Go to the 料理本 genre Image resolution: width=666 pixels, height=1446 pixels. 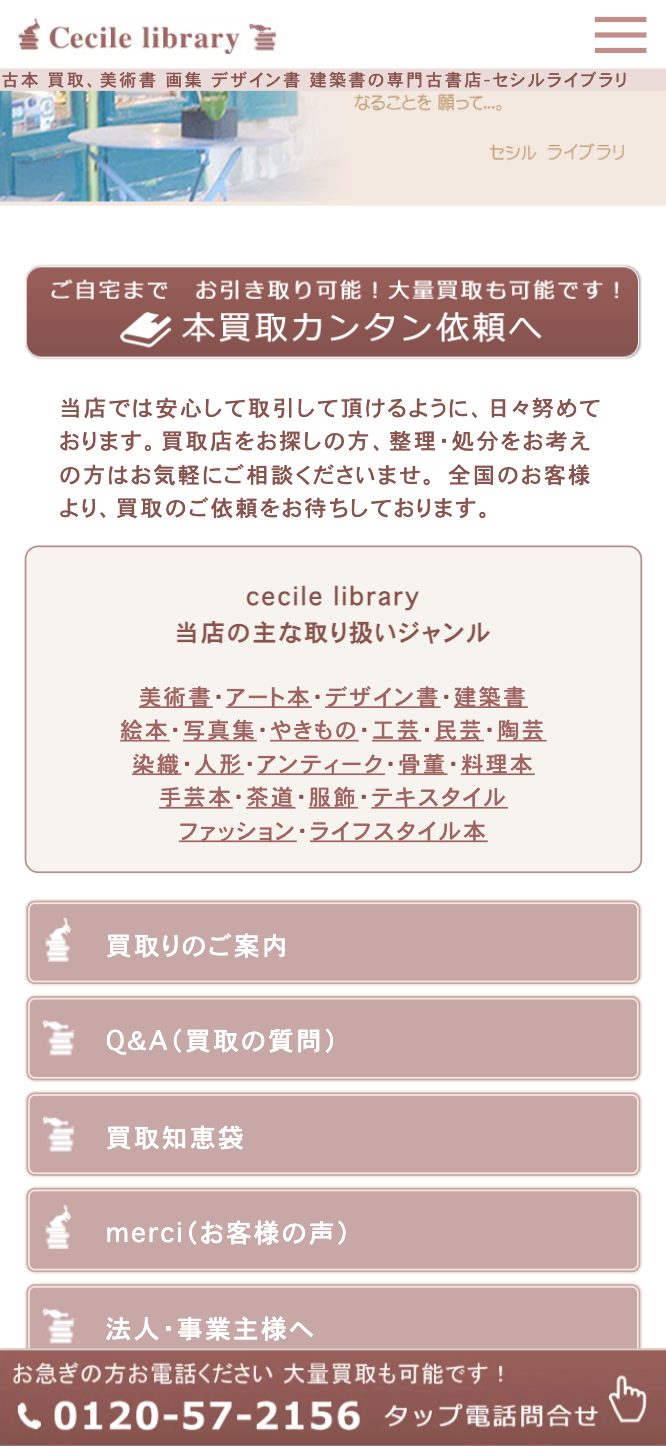[497, 765]
